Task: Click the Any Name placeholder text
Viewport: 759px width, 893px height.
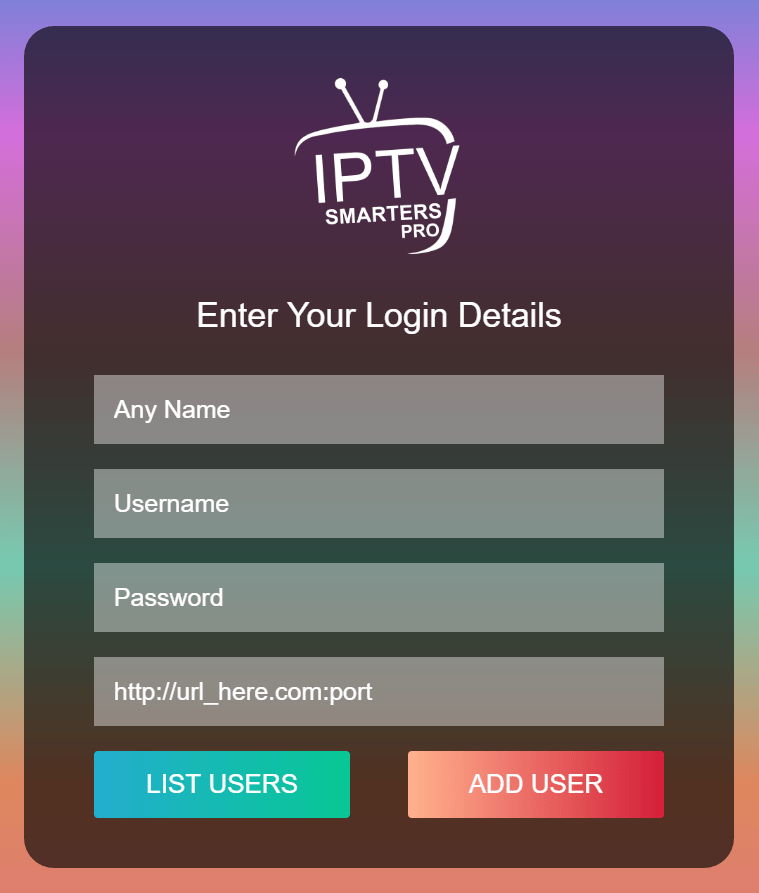Action: (171, 409)
